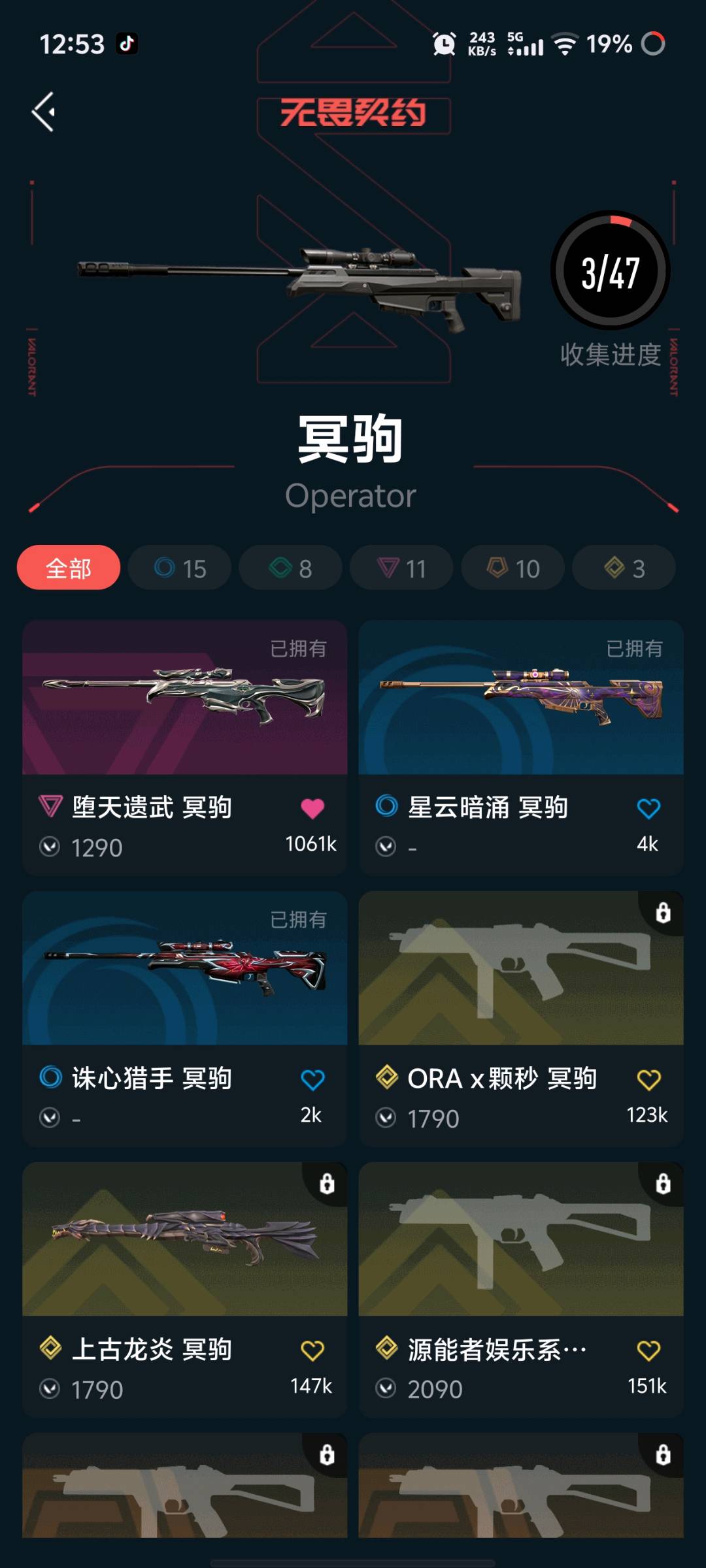The height and width of the screenshot is (1568, 706).
Task: Like the 星云暗涌 冥驹 skin
Action: (x=648, y=809)
